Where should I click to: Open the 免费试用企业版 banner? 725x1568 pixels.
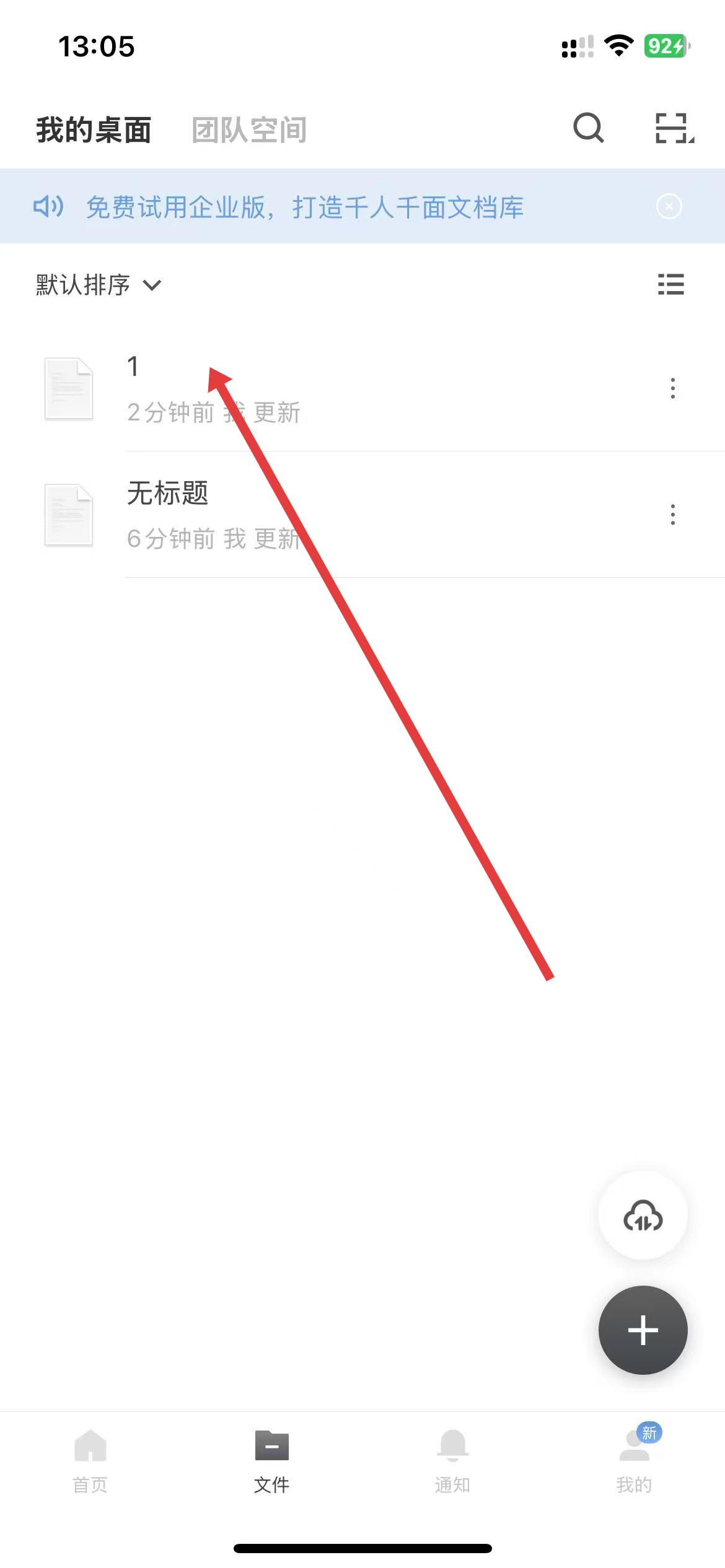pos(304,207)
